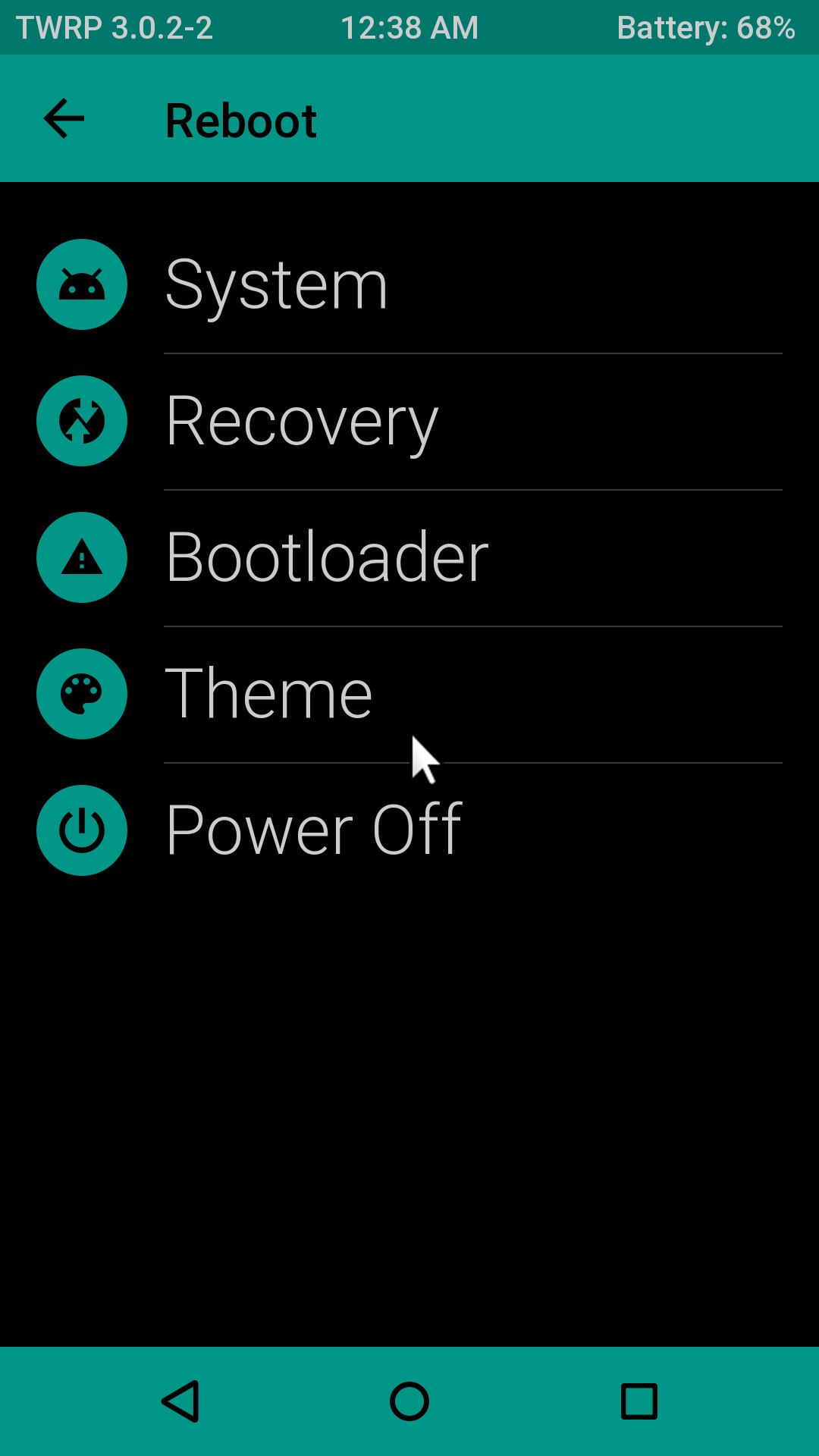
Task: Reboot to System
Action: 277,285
